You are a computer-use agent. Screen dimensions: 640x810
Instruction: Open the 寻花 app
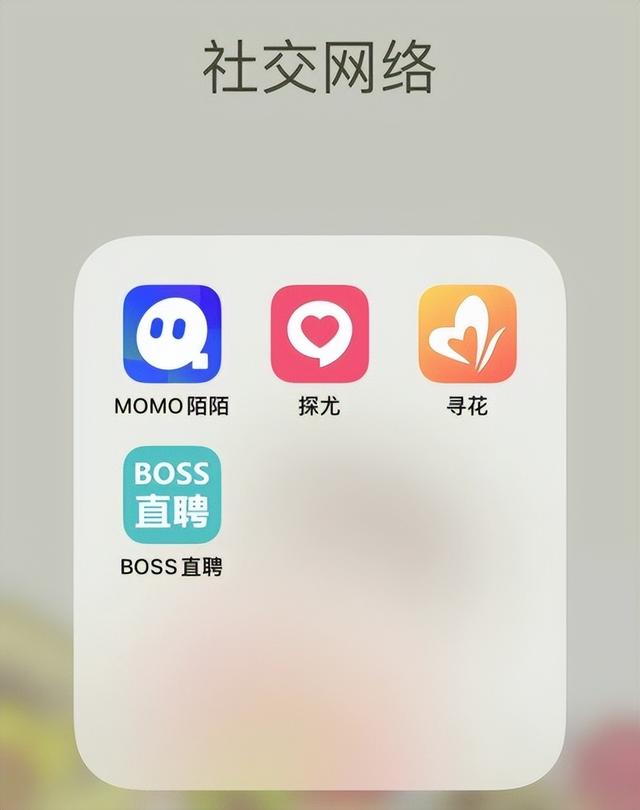(467, 334)
